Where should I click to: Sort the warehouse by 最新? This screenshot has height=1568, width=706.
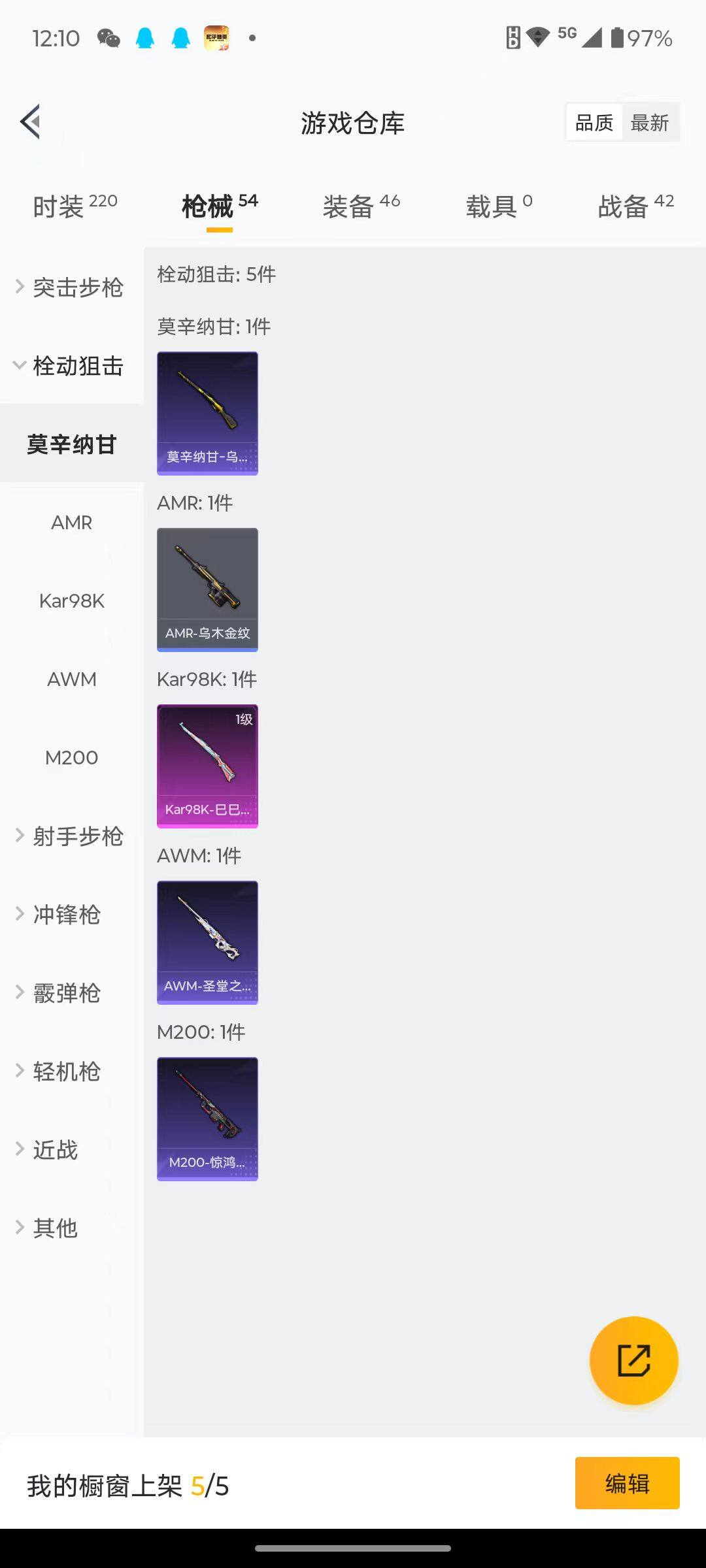click(649, 123)
